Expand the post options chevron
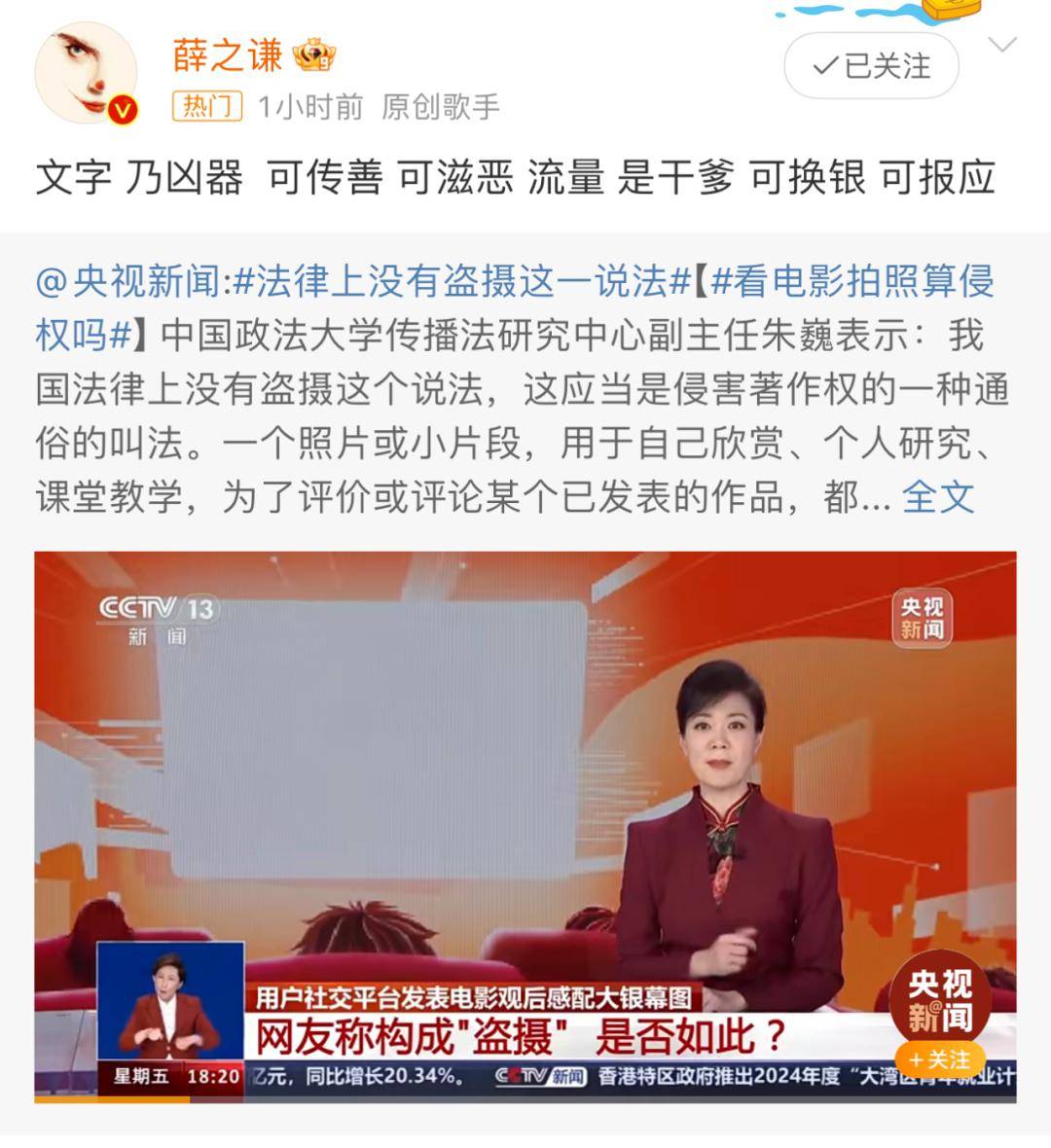 tap(1001, 46)
